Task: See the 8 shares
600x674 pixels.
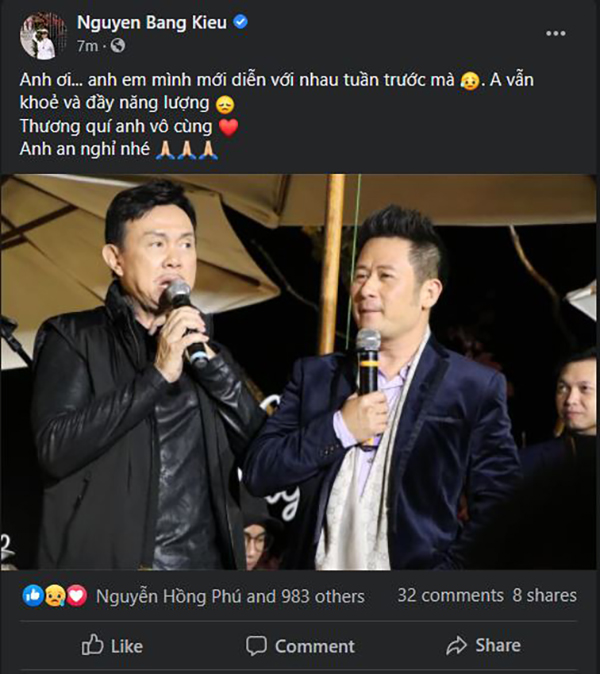Action: point(545,595)
